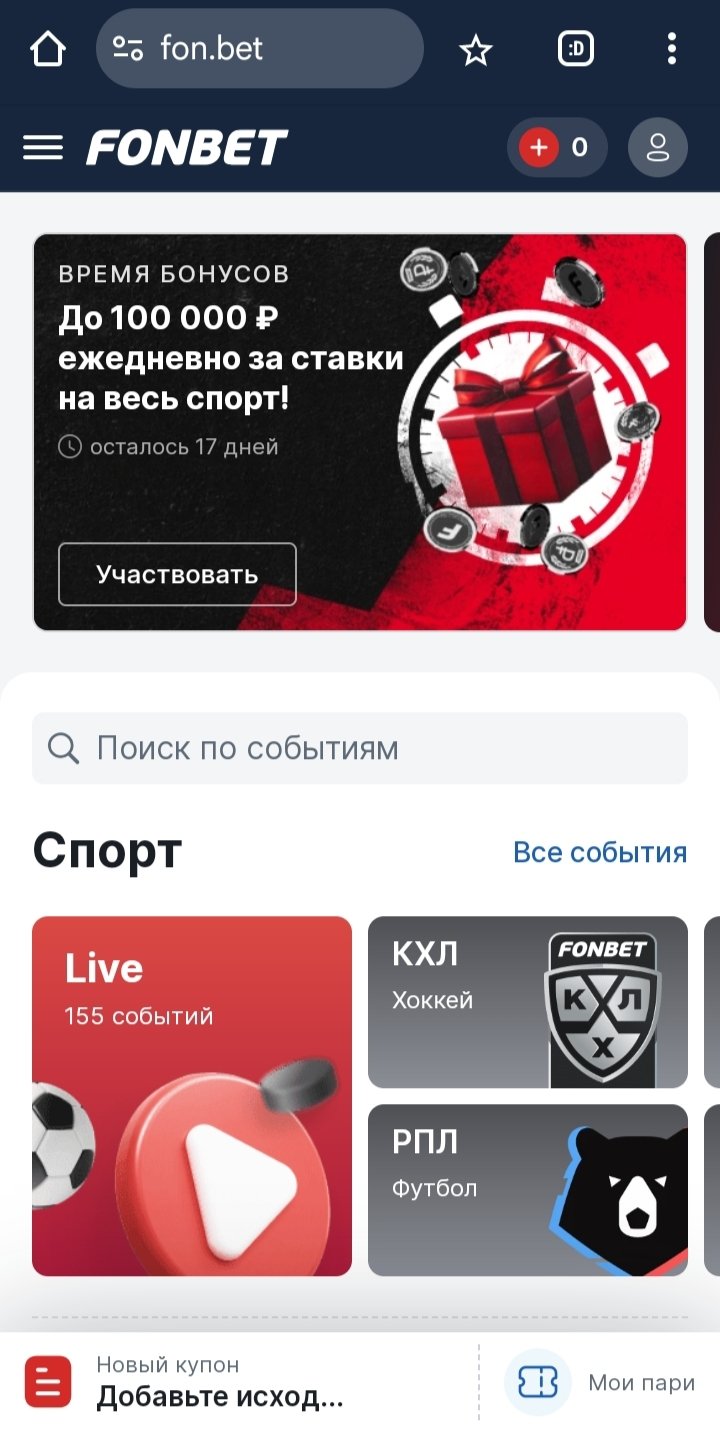Tap the Участвовать button on bonus banner
This screenshot has width=720, height=1431.
coord(177,574)
